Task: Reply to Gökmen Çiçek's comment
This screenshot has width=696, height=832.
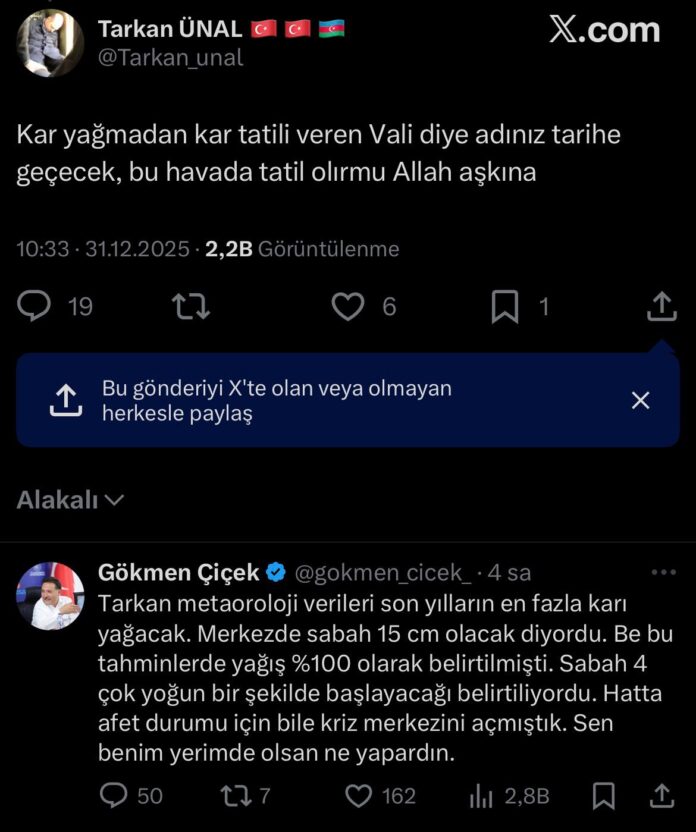Action: [115, 795]
